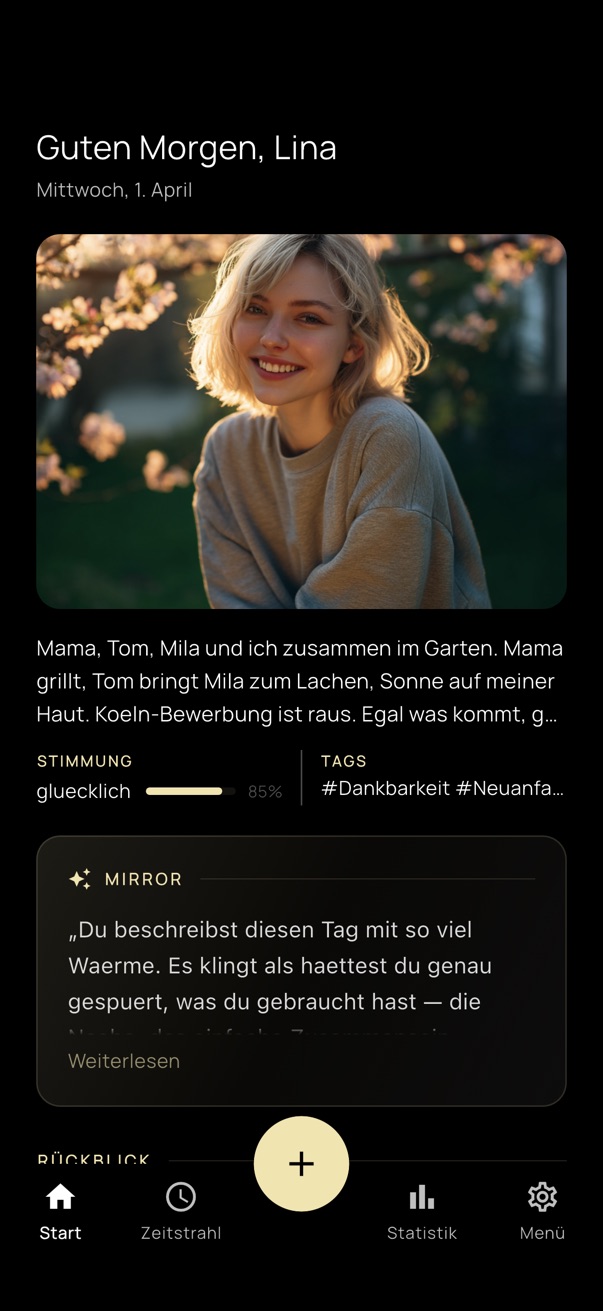Open the Menü tab

point(542,1211)
